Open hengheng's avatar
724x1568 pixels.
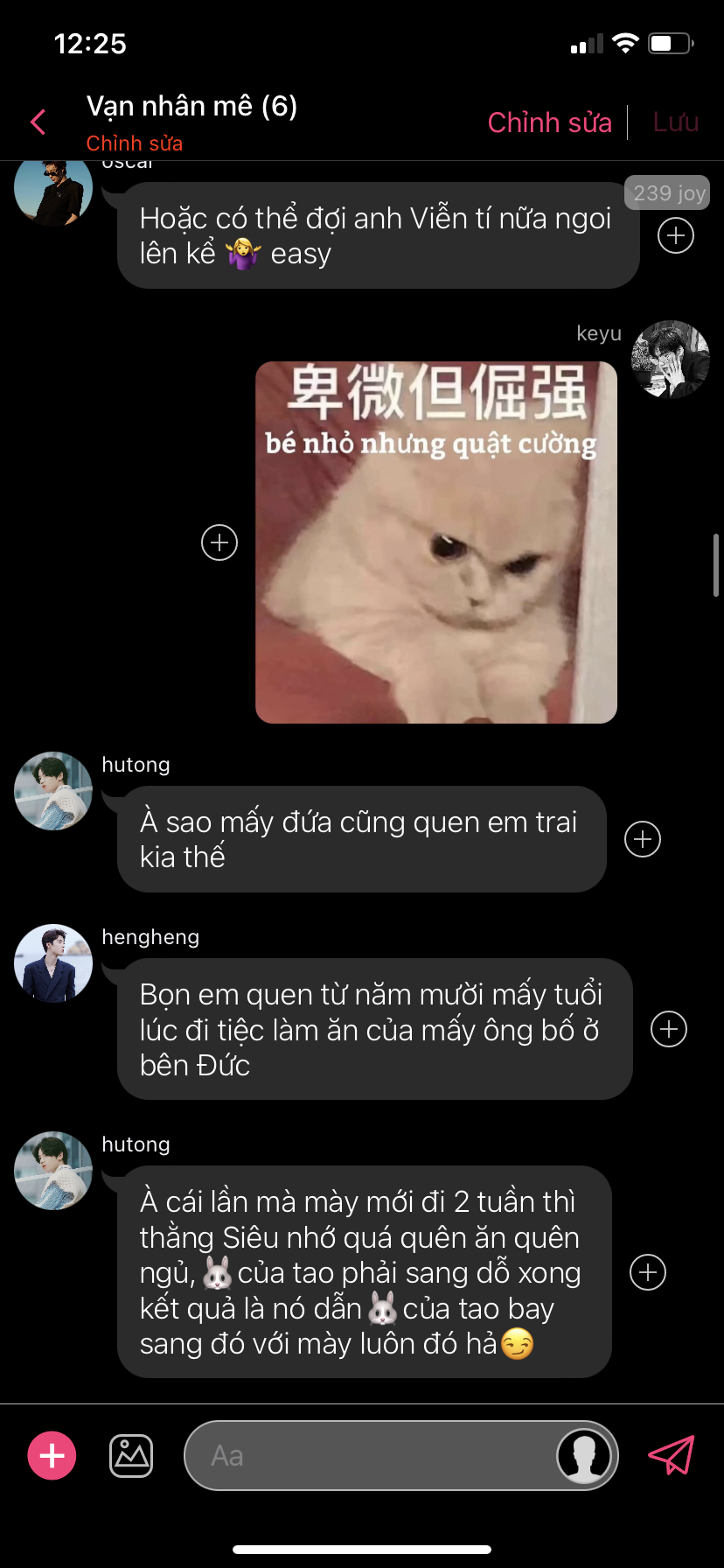pos(53,963)
